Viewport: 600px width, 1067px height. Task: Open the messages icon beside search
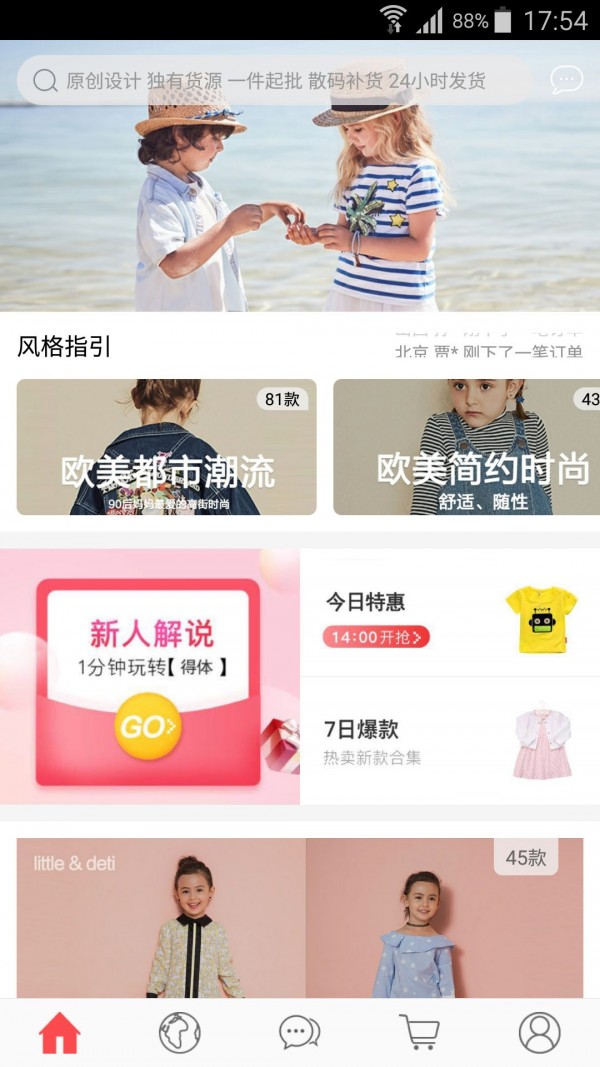click(x=567, y=80)
